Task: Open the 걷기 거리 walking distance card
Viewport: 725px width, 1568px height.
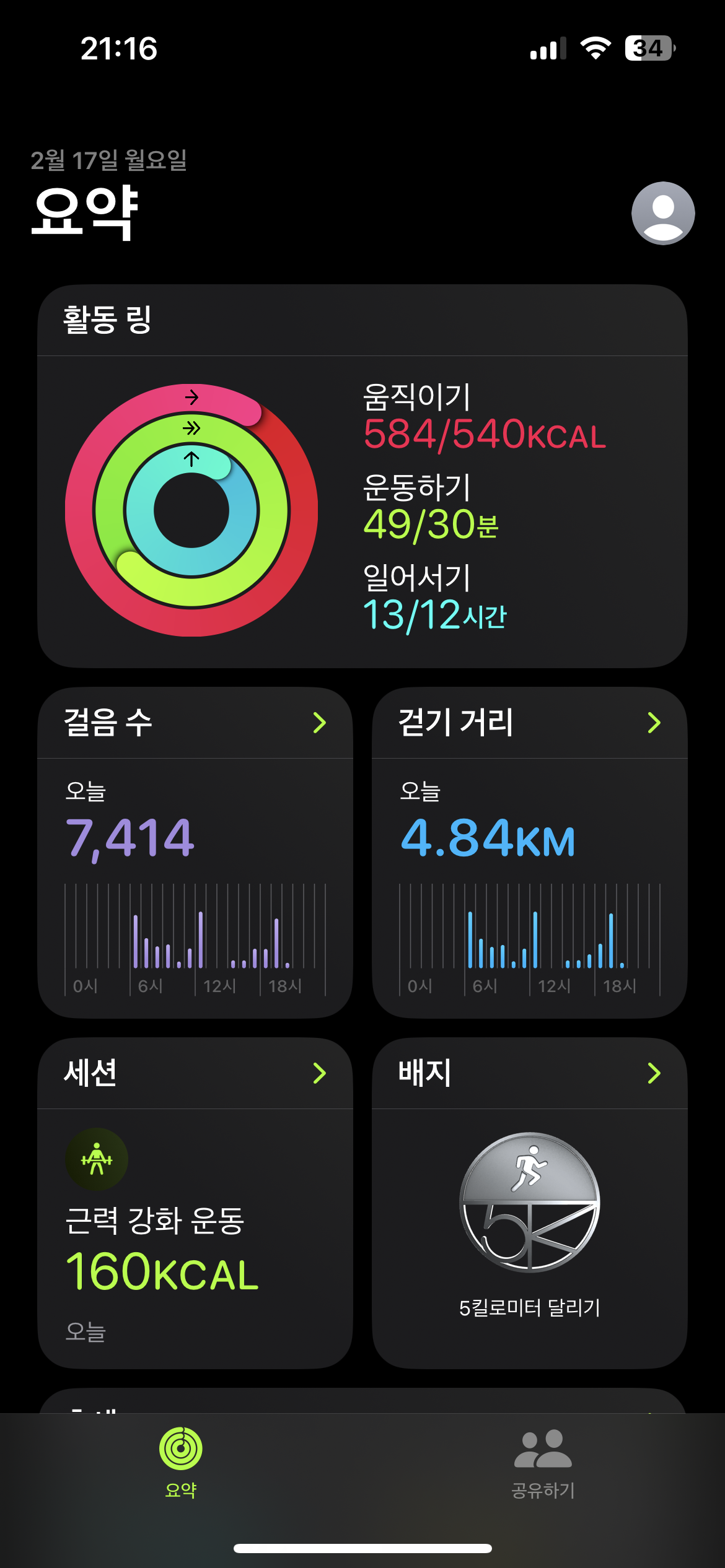Action: tap(529, 852)
